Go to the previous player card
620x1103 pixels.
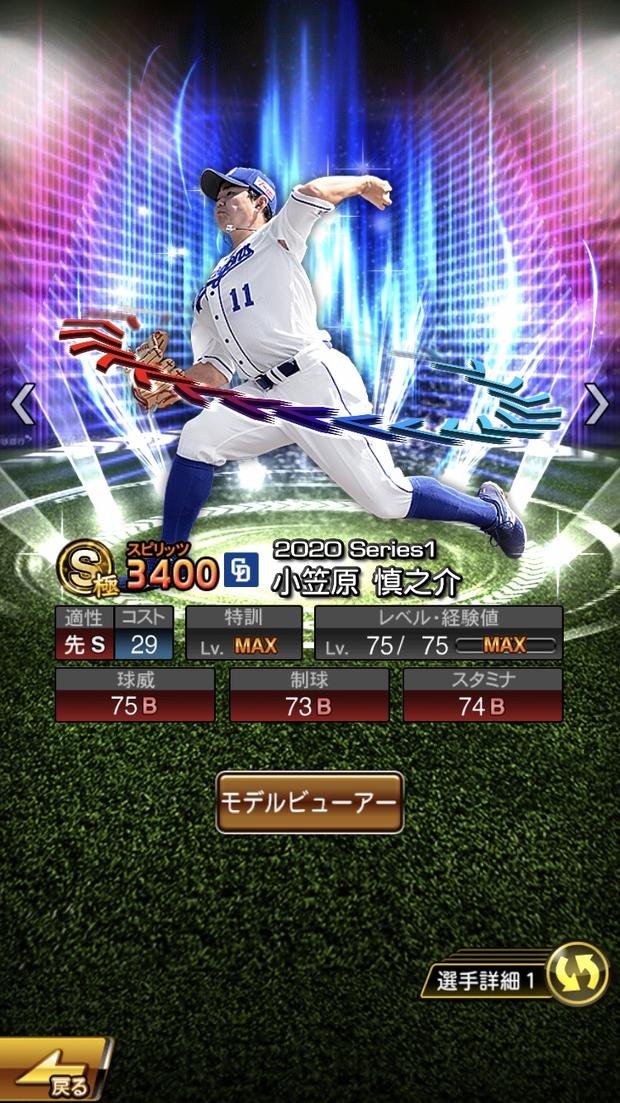pyautogui.click(x=22, y=404)
